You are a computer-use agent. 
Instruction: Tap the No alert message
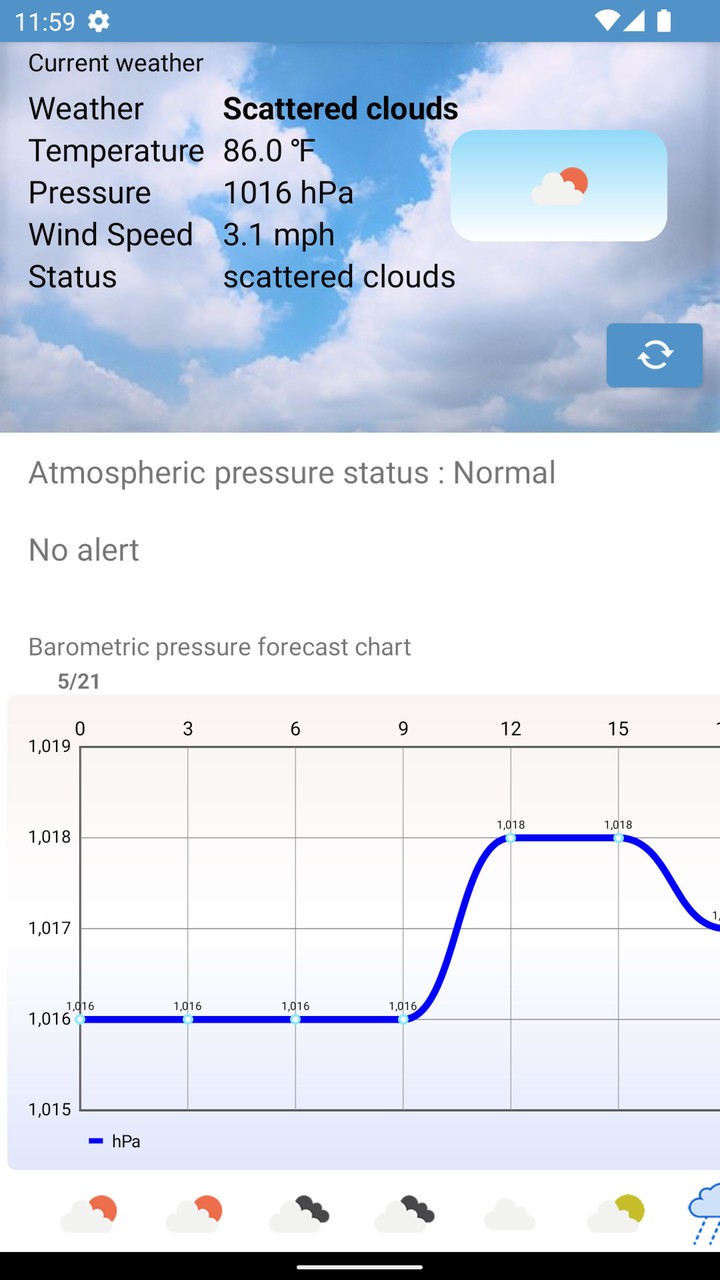[83, 549]
